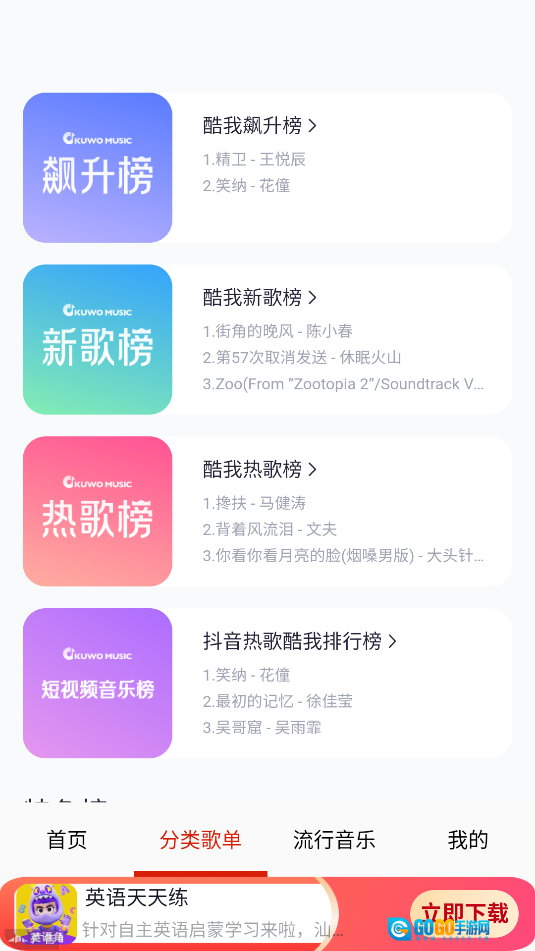This screenshot has width=535, height=951.
Task: Open the 酷我飙升榜 chart link
Action: point(260,126)
